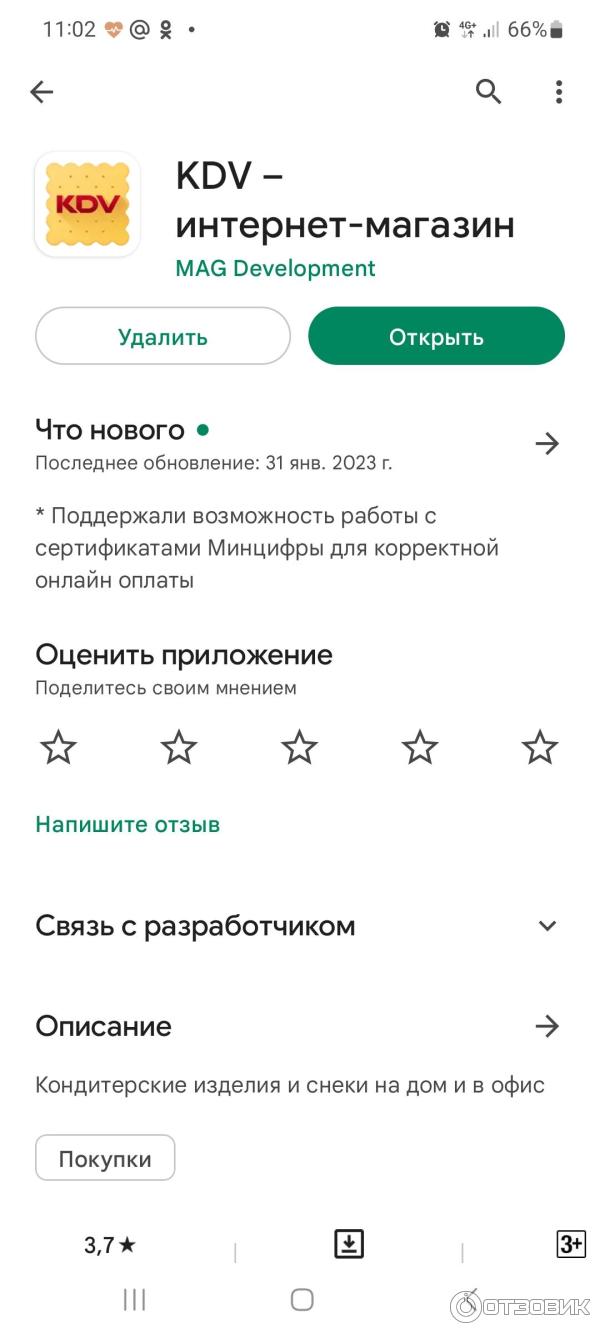600x1333 pixels.
Task: Go back with the top arrow
Action: (41, 92)
